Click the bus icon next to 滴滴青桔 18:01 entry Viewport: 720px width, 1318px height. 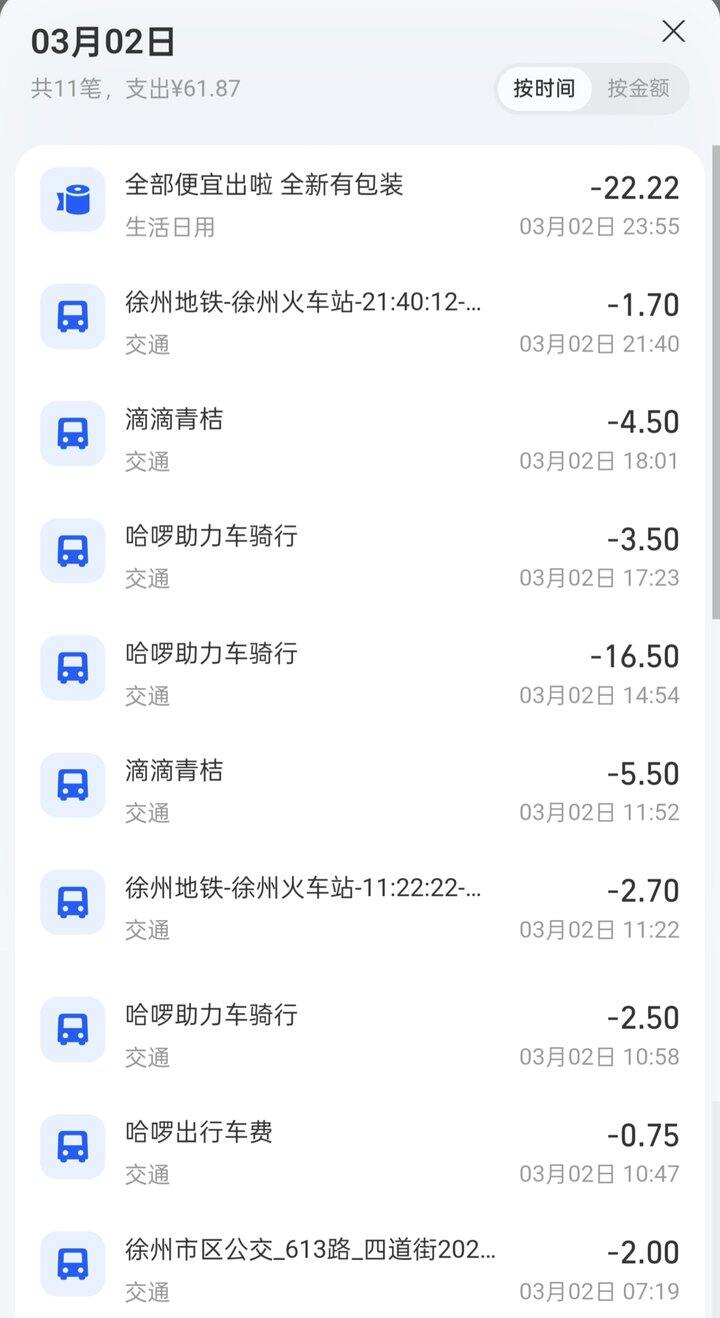tap(71, 433)
